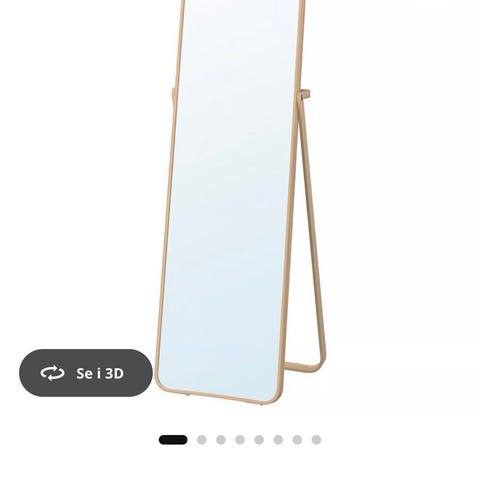Open the Se i 3D viewer
The image size is (480, 480).
[x=86, y=373]
